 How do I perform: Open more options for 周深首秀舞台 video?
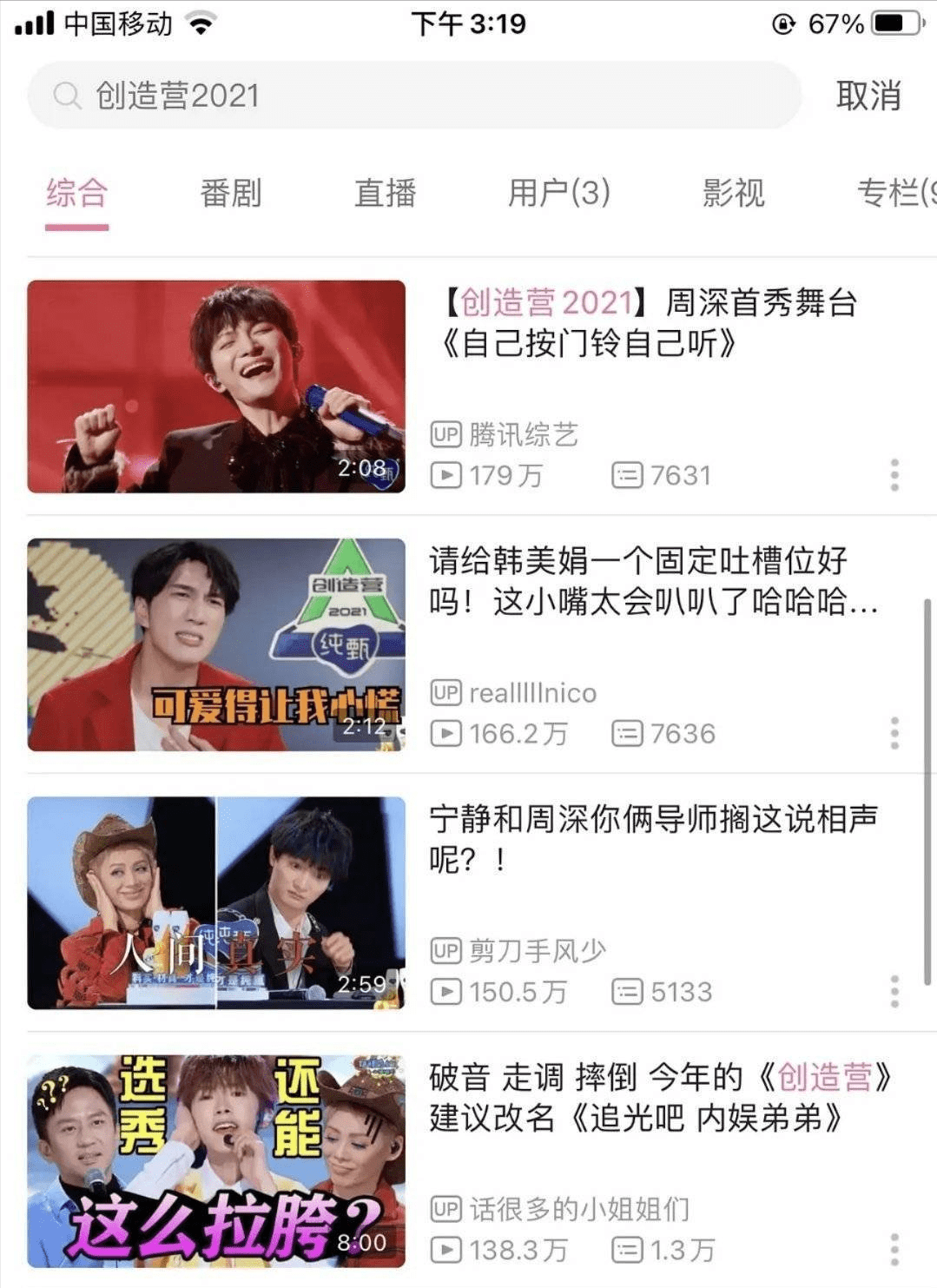pyautogui.click(x=894, y=475)
